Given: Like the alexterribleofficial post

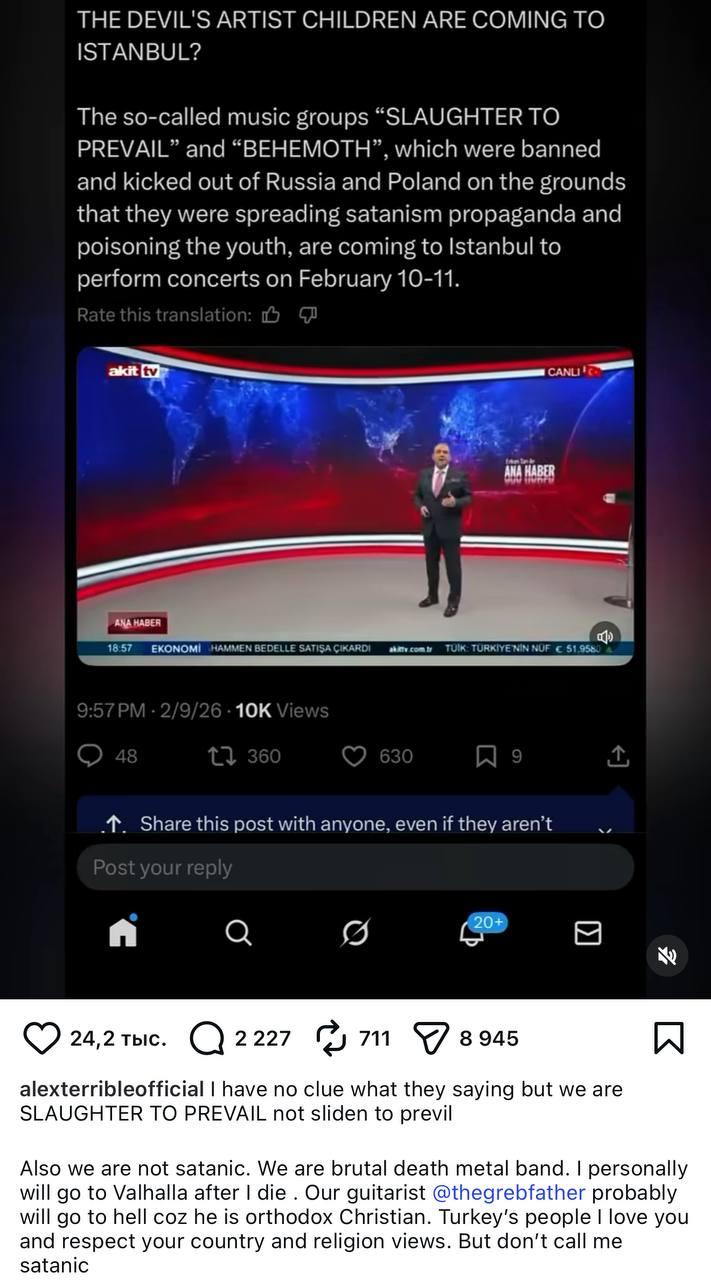Looking at the screenshot, I should (x=41, y=1038).
